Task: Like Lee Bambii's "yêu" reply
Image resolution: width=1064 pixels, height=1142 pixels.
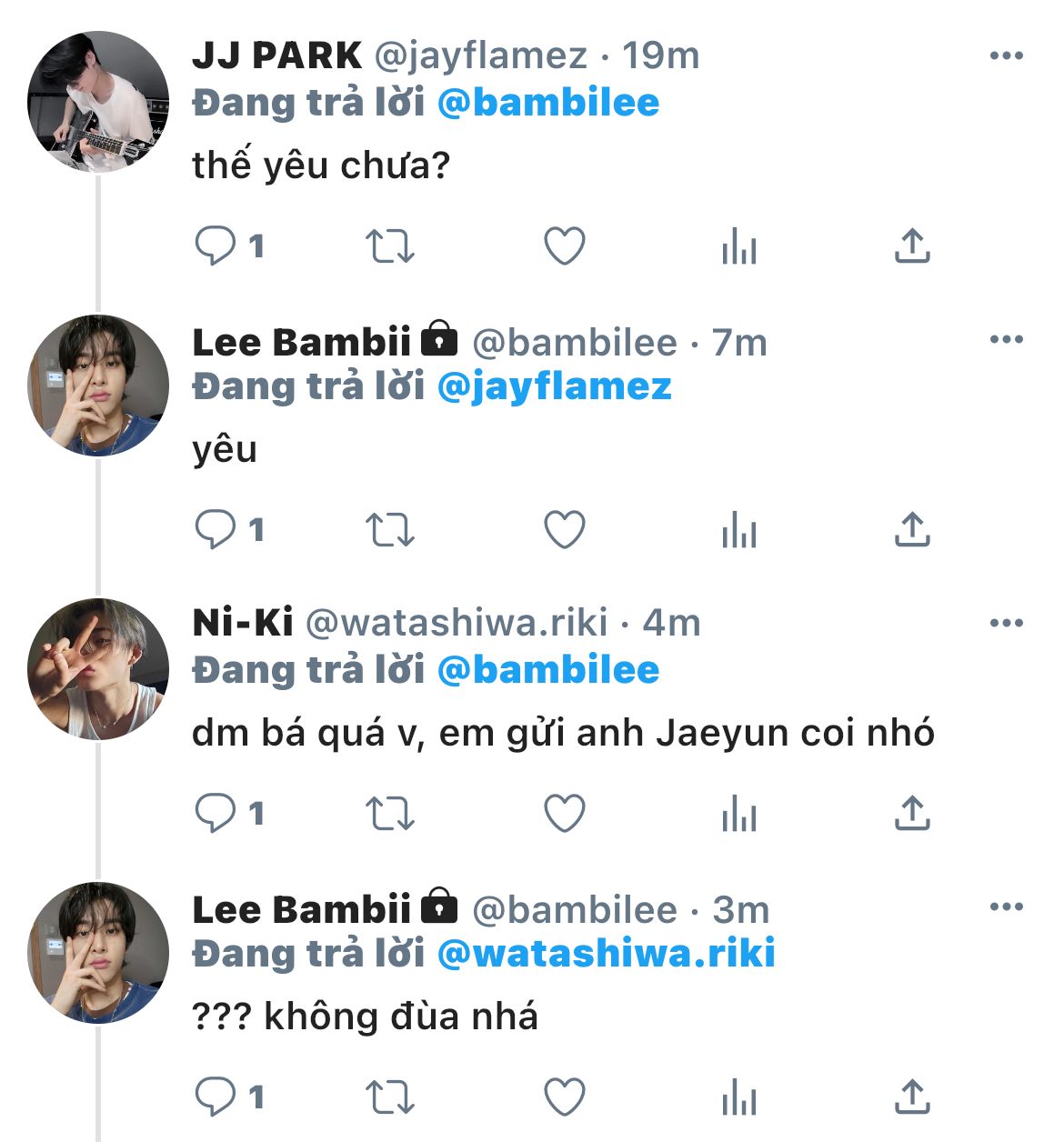Action: tap(564, 529)
